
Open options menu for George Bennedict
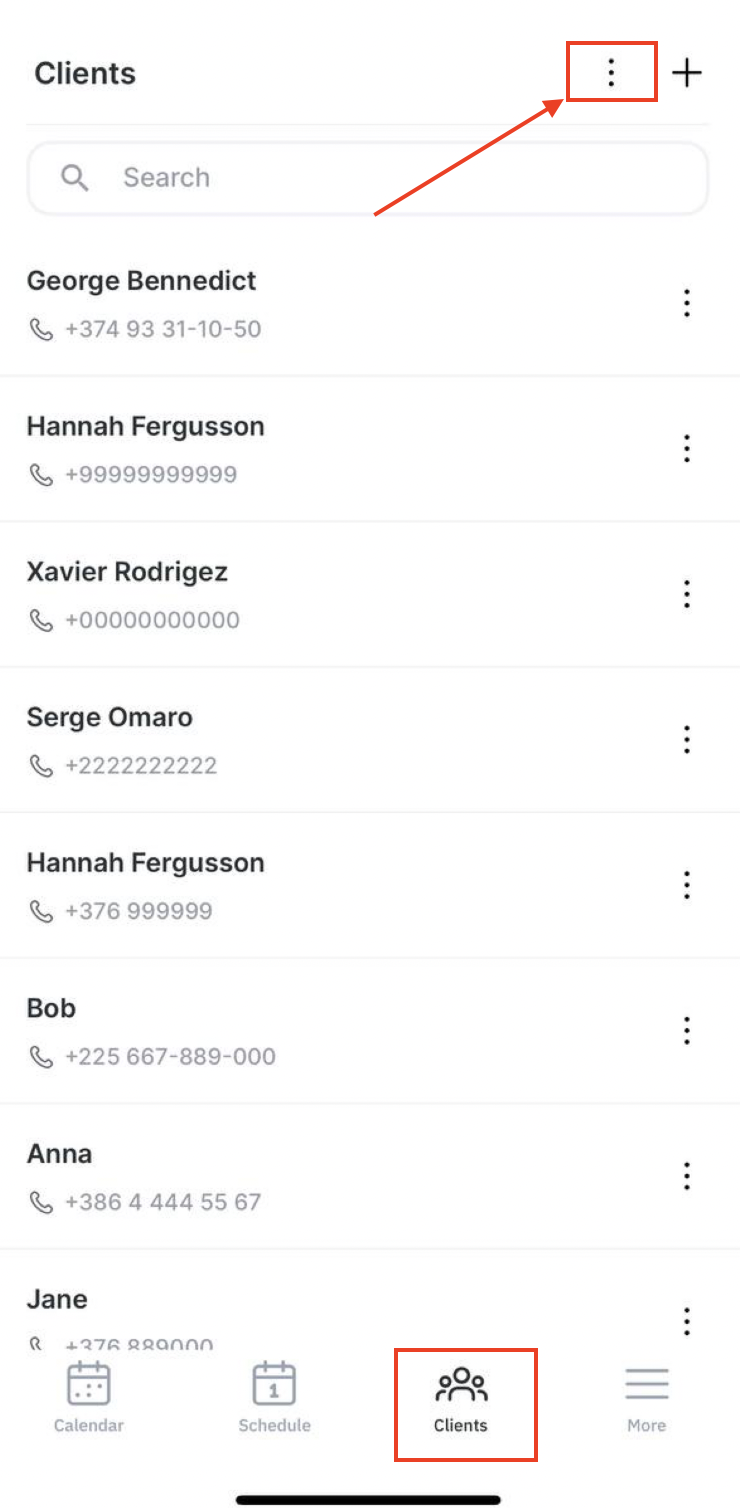click(x=687, y=303)
